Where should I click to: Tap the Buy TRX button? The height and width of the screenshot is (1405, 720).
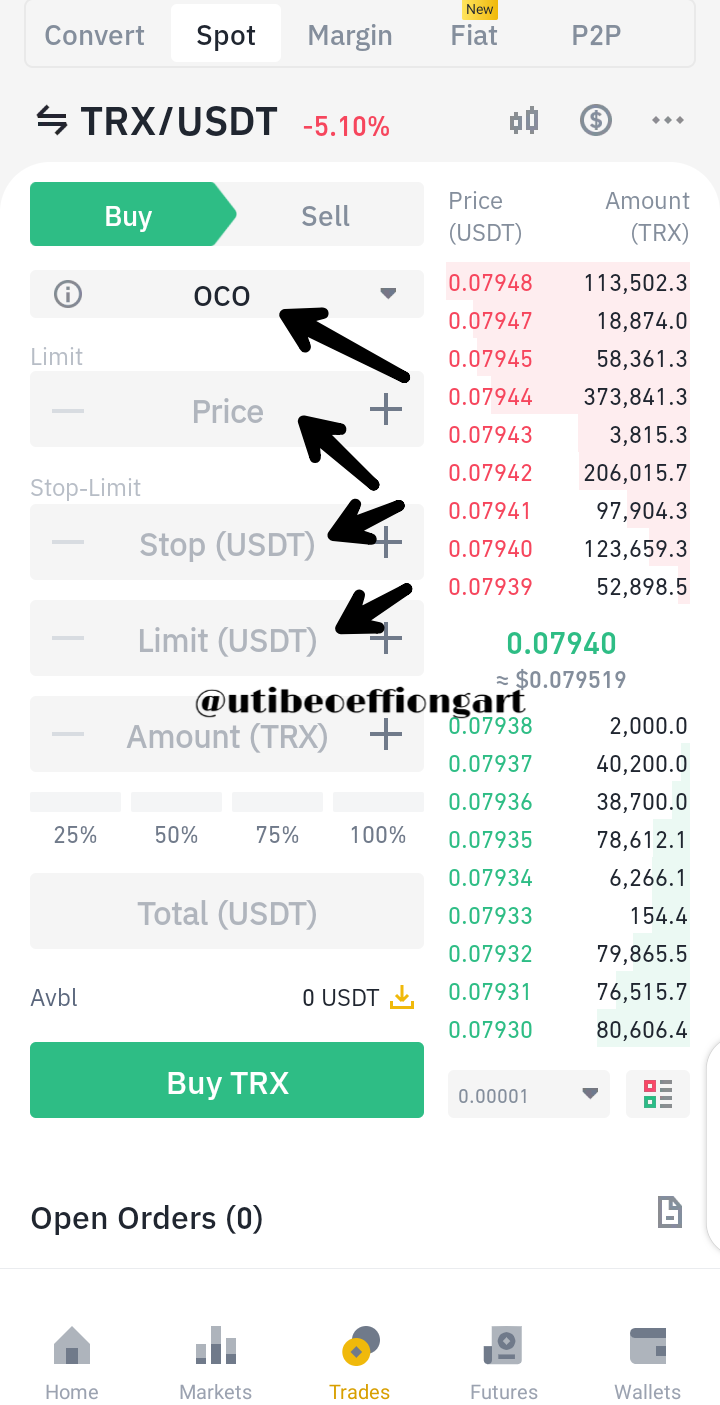tap(227, 1081)
